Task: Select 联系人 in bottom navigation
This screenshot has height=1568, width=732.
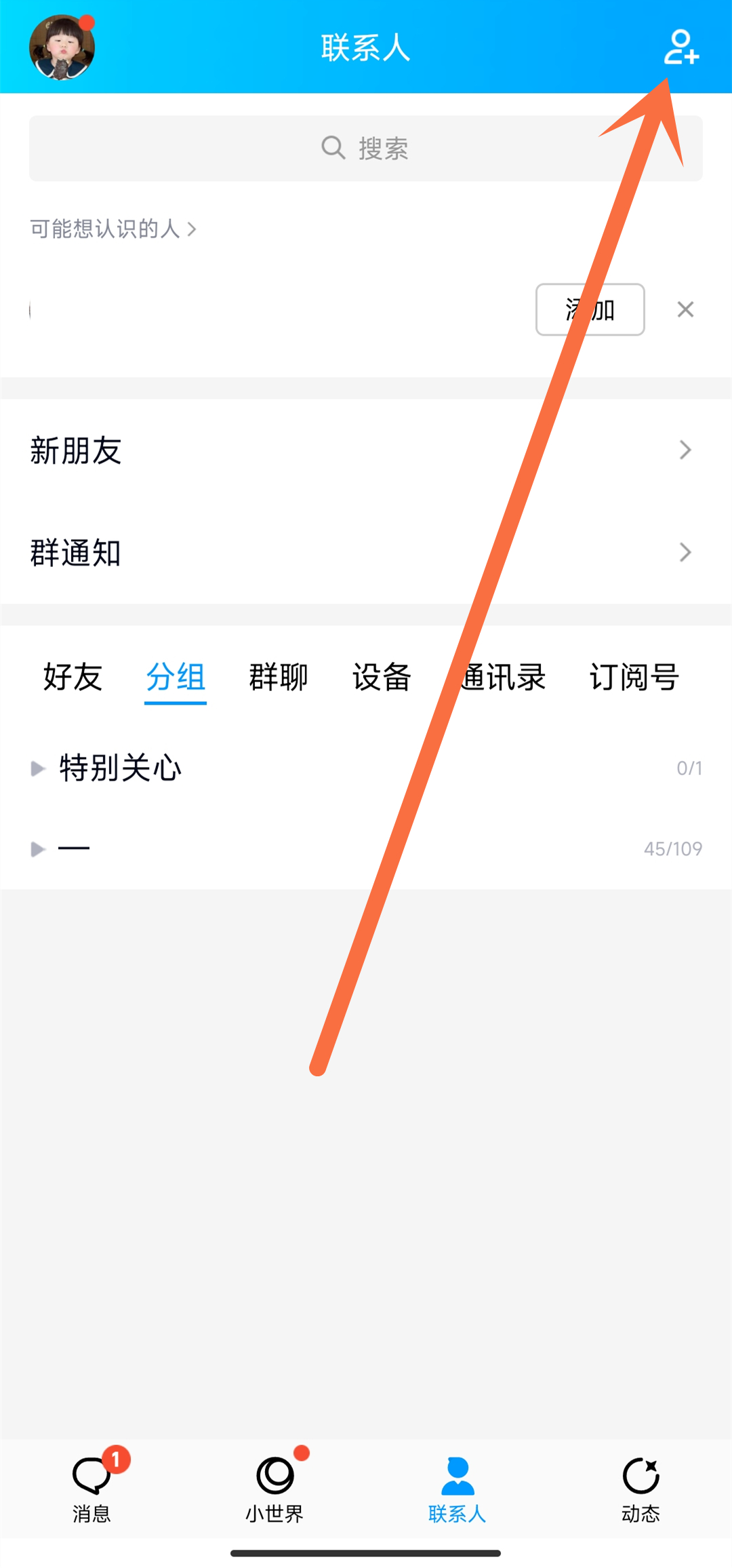Action: point(457,1489)
